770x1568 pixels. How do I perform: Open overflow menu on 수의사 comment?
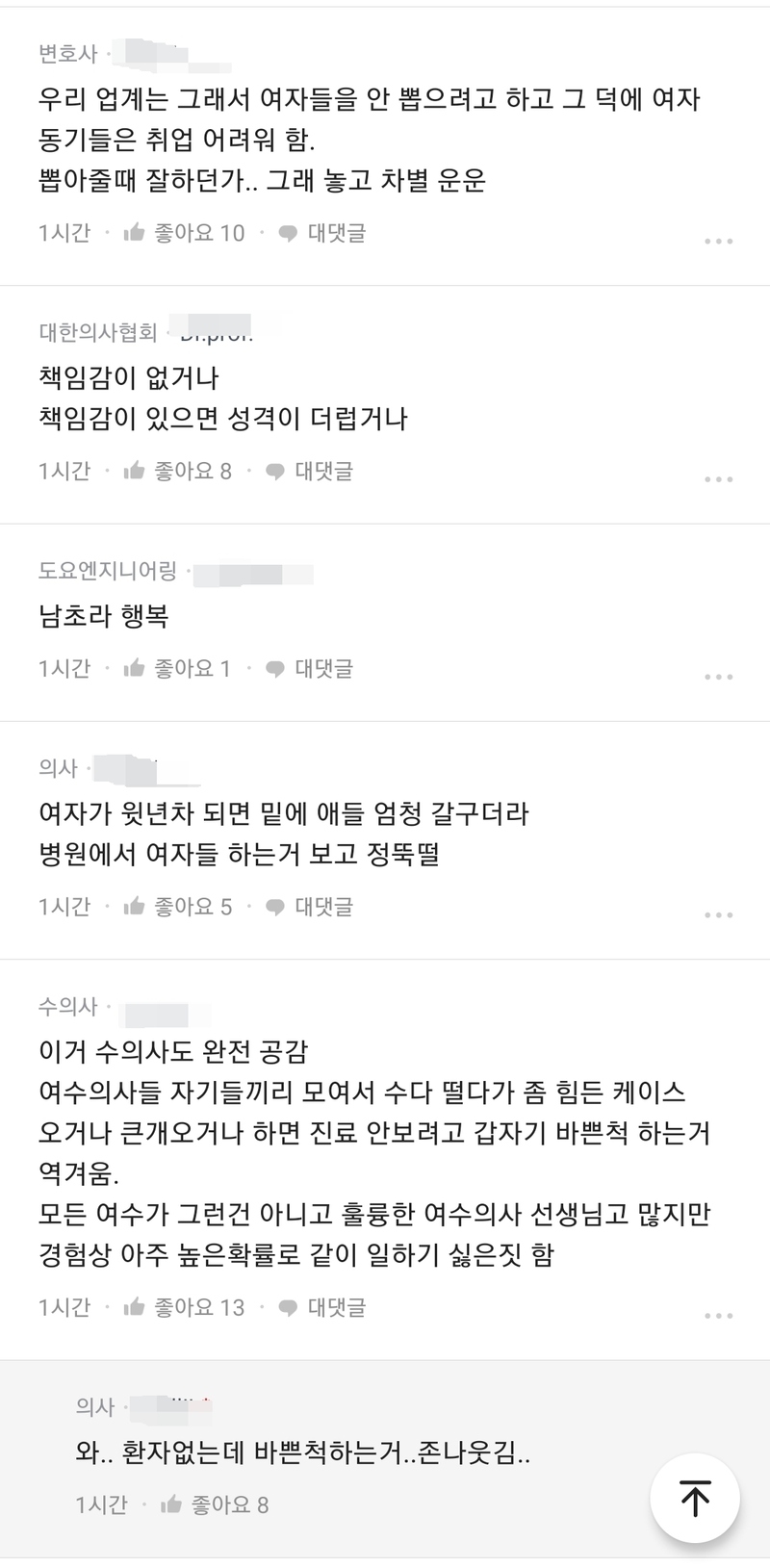718,1315
